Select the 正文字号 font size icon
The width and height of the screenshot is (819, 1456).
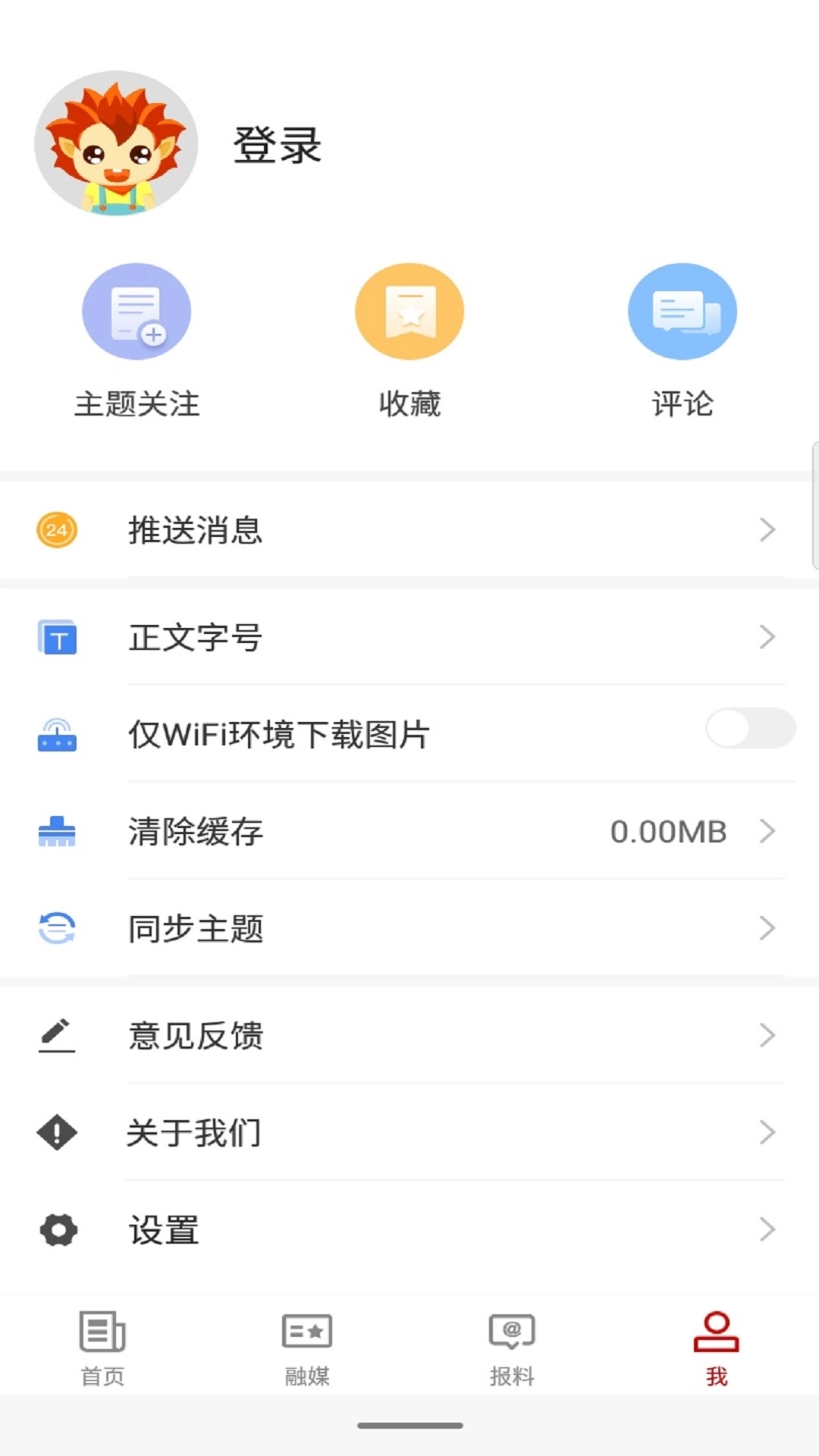tap(56, 638)
